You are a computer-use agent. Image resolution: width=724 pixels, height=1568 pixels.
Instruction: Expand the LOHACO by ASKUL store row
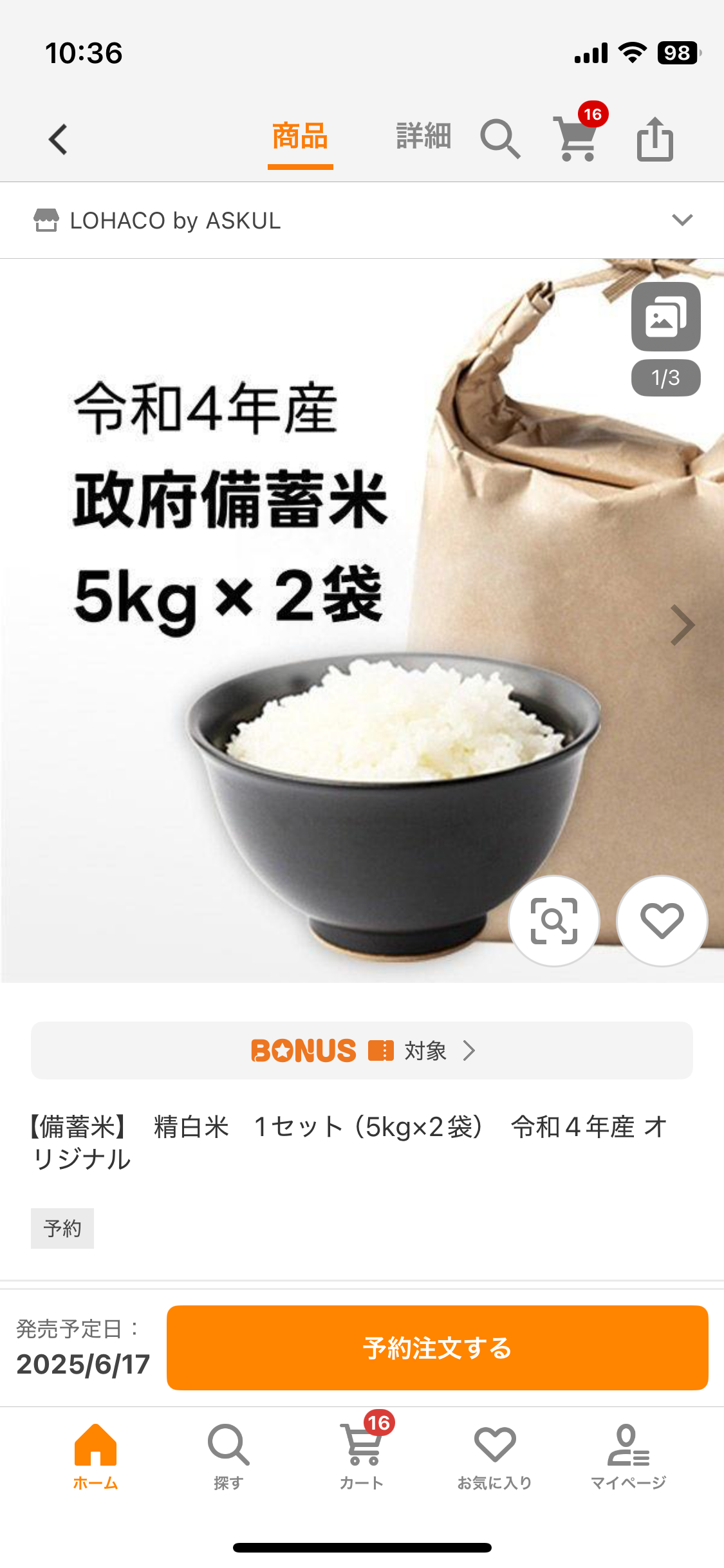[682, 220]
